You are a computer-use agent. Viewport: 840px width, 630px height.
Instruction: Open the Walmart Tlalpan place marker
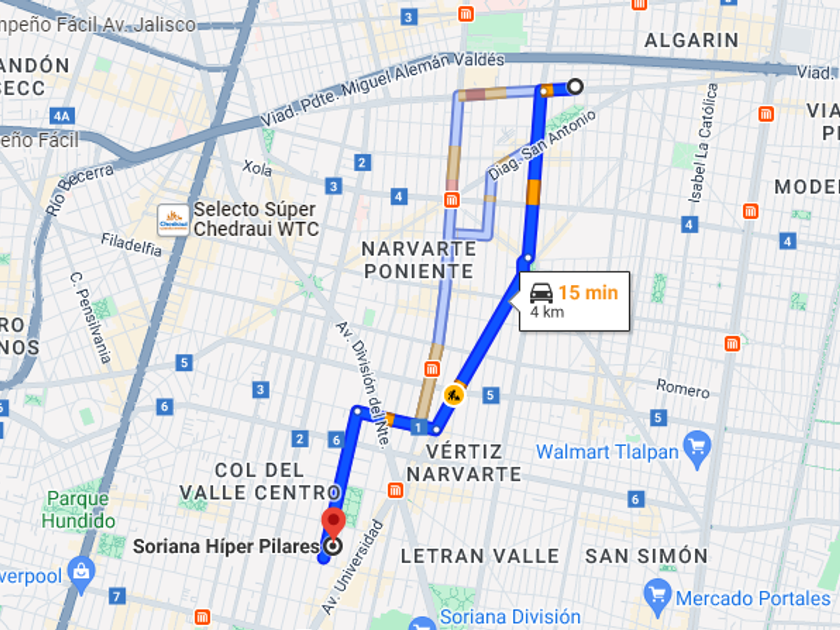click(x=697, y=444)
